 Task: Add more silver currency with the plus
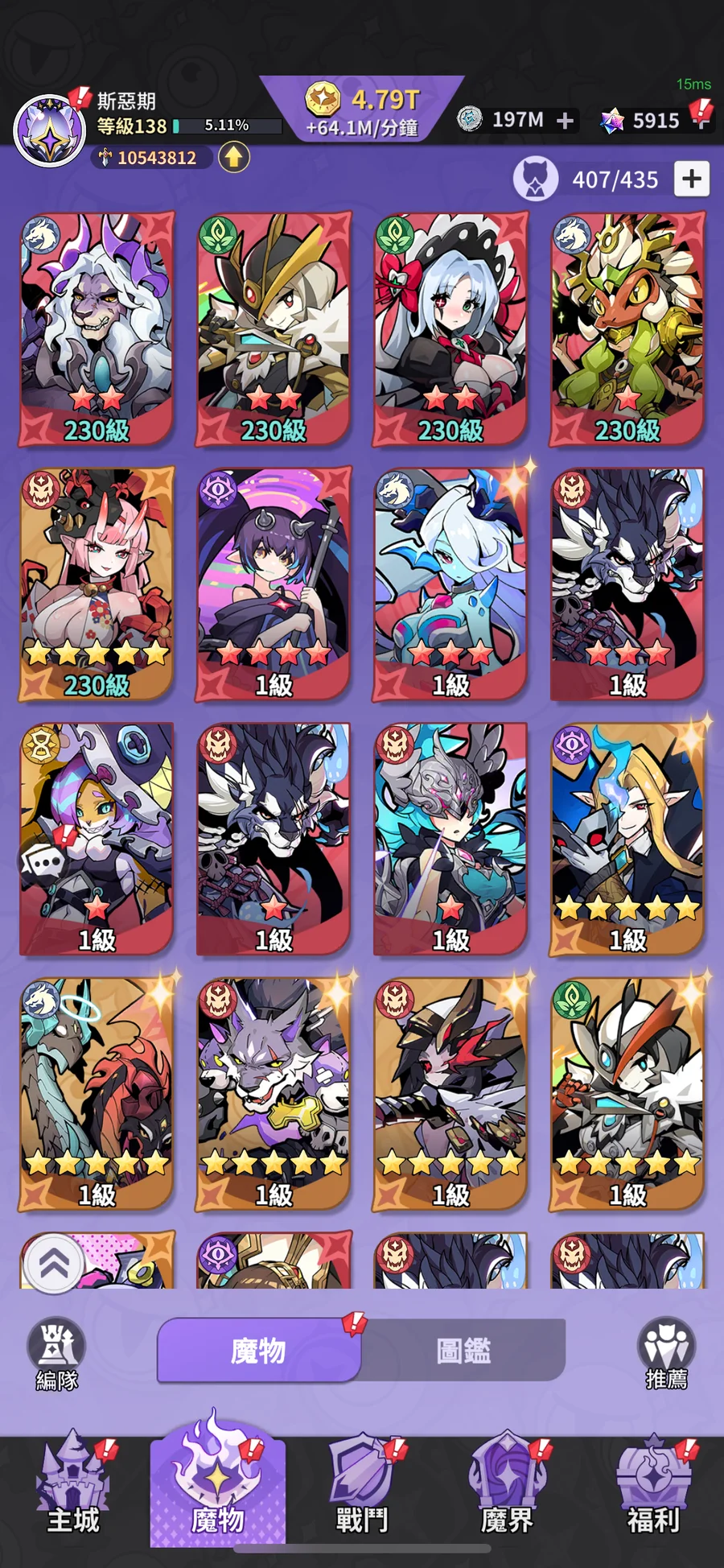(566, 121)
